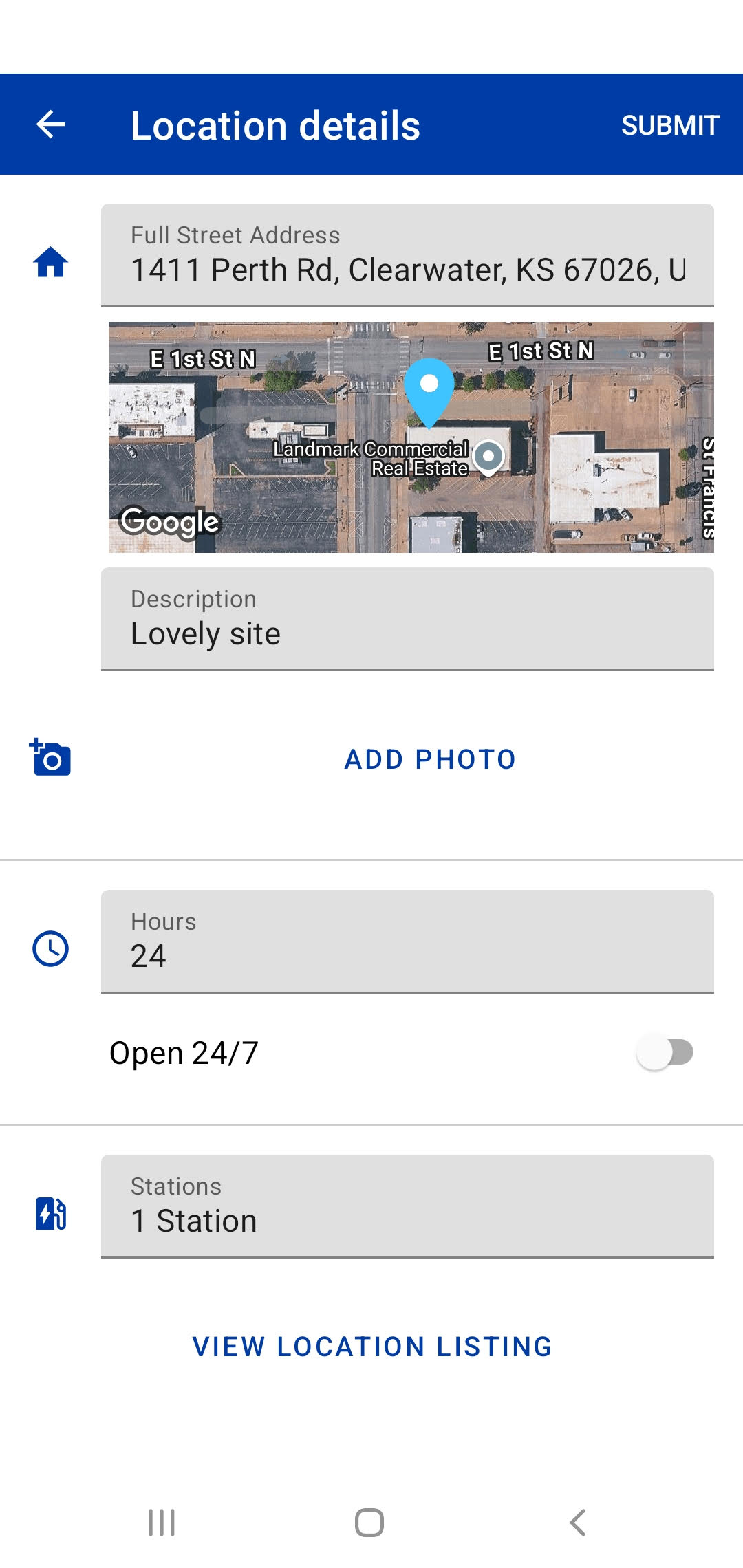
Task: Open the recent apps overview
Action: click(x=162, y=1523)
